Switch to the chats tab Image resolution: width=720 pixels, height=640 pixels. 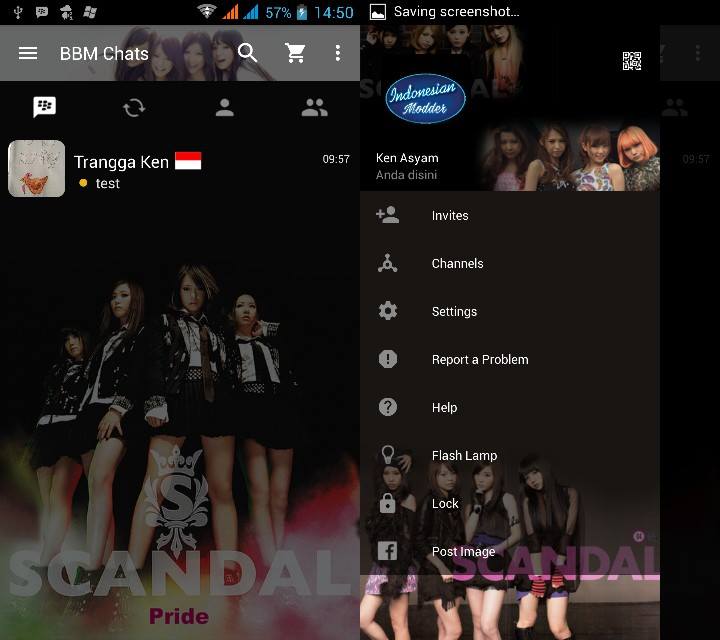pos(44,108)
